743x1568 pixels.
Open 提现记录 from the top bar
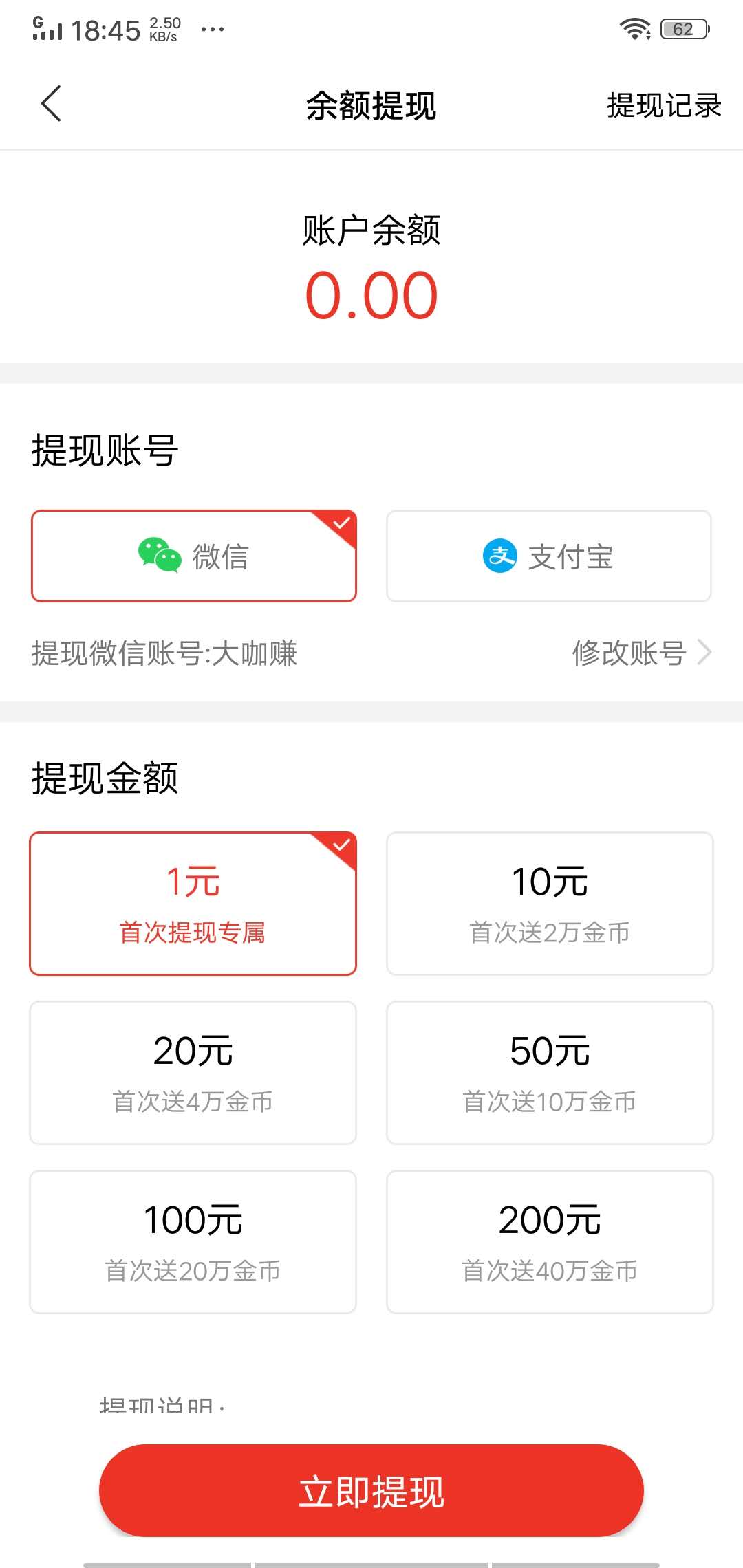(663, 105)
